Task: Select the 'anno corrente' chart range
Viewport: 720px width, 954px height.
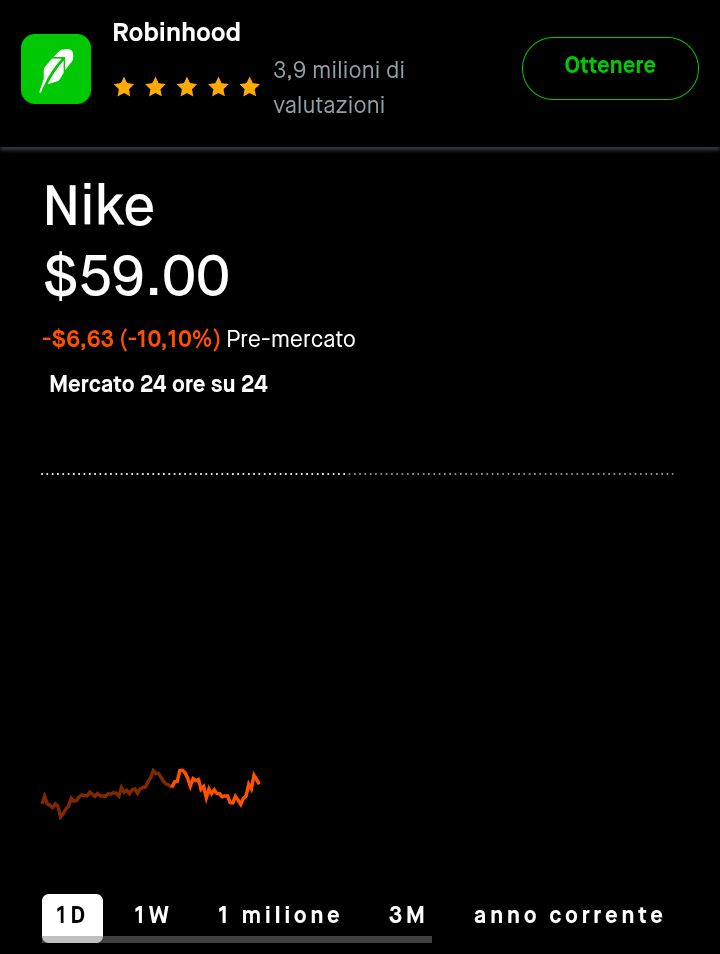Action: coord(568,915)
